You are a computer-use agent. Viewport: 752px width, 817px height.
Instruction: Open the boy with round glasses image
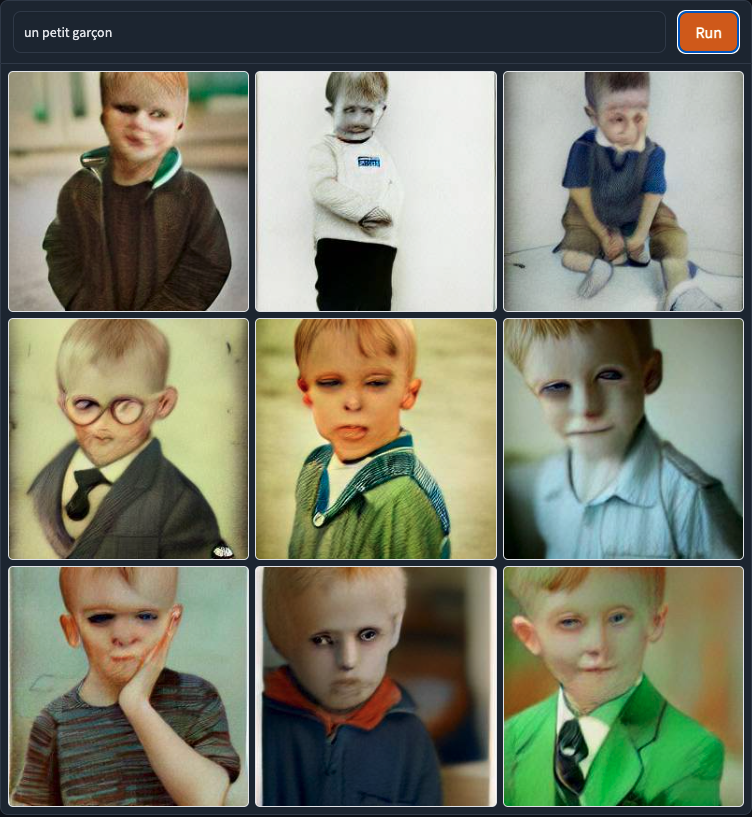[128, 438]
